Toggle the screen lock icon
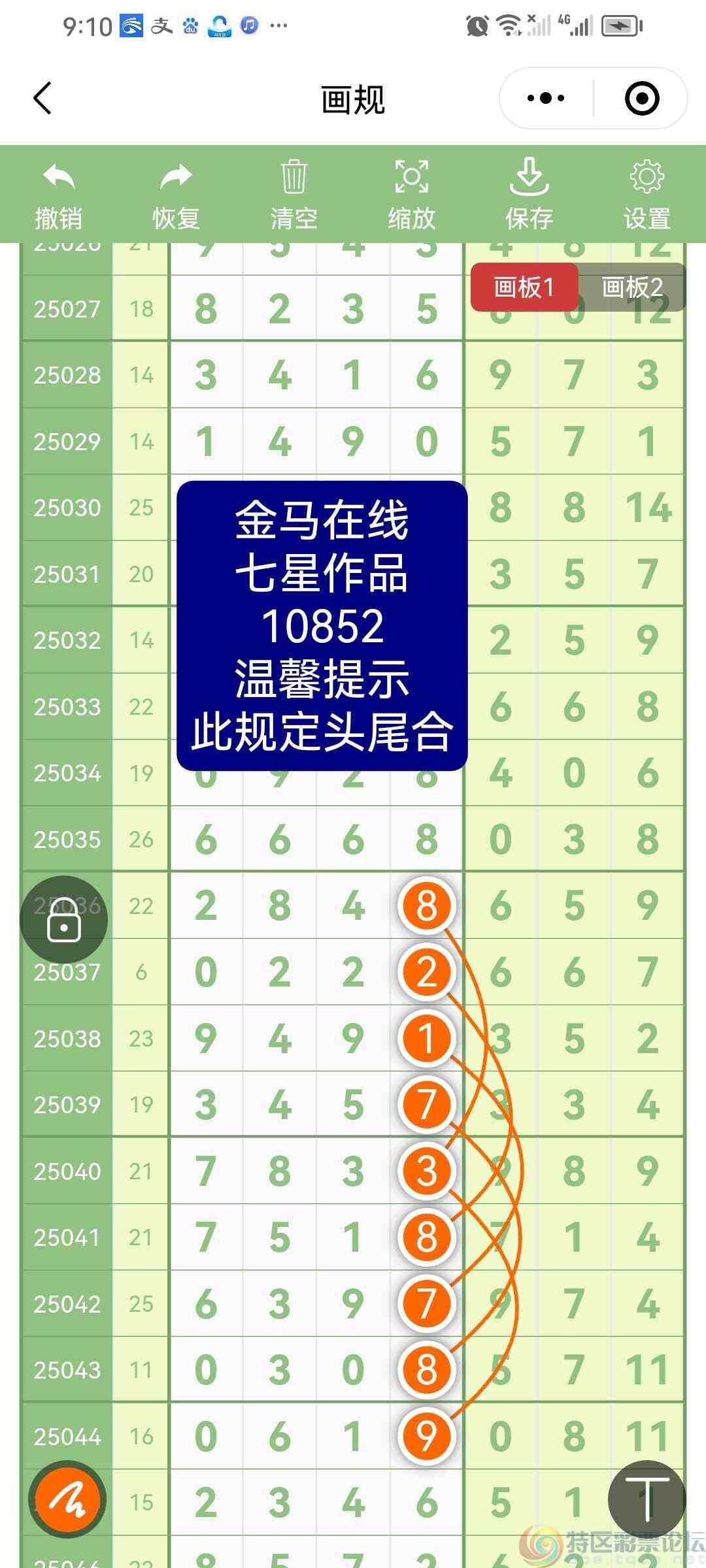The image size is (706, 1568). (65, 918)
